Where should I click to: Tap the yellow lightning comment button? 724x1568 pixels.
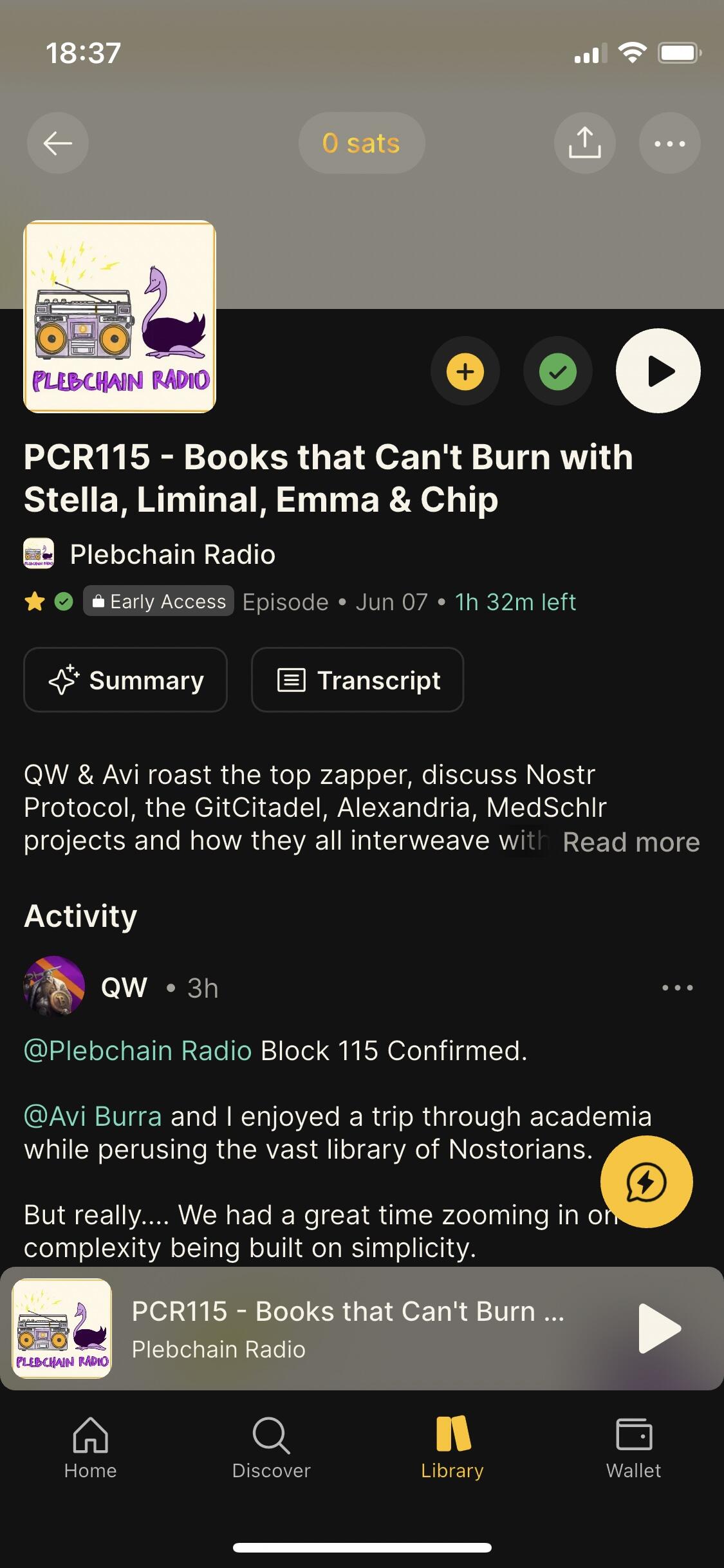pos(646,1182)
